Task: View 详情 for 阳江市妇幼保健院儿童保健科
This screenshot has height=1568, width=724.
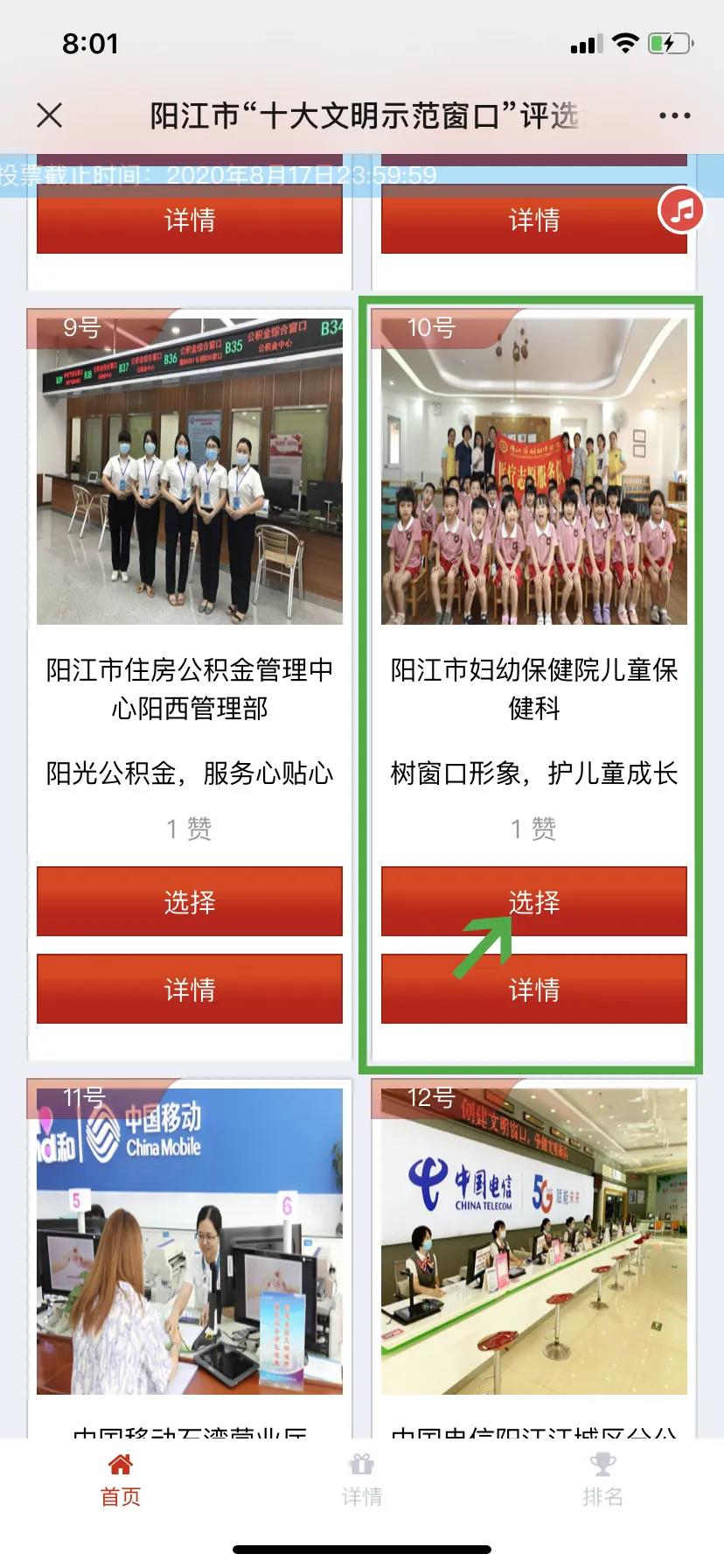Action: [533, 990]
